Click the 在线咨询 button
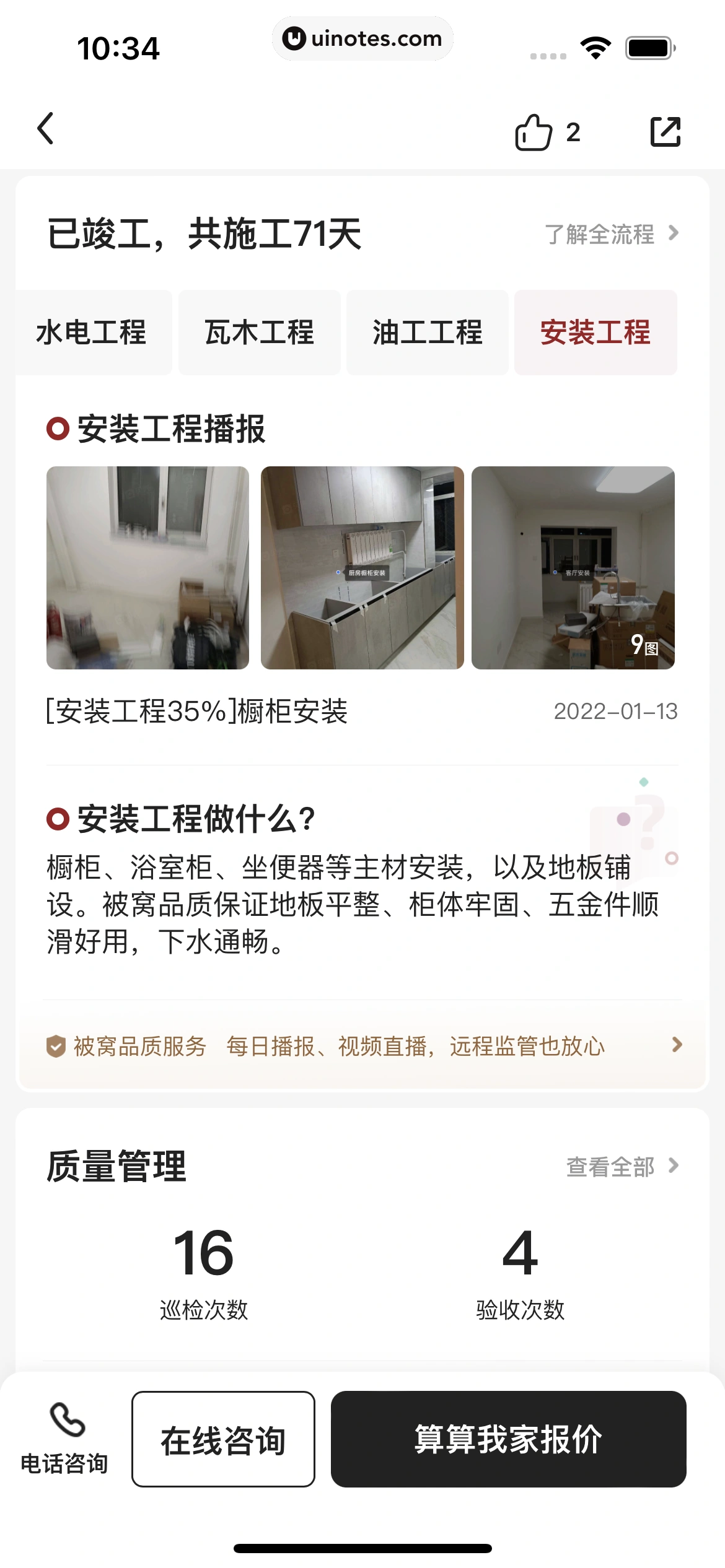 click(223, 1441)
